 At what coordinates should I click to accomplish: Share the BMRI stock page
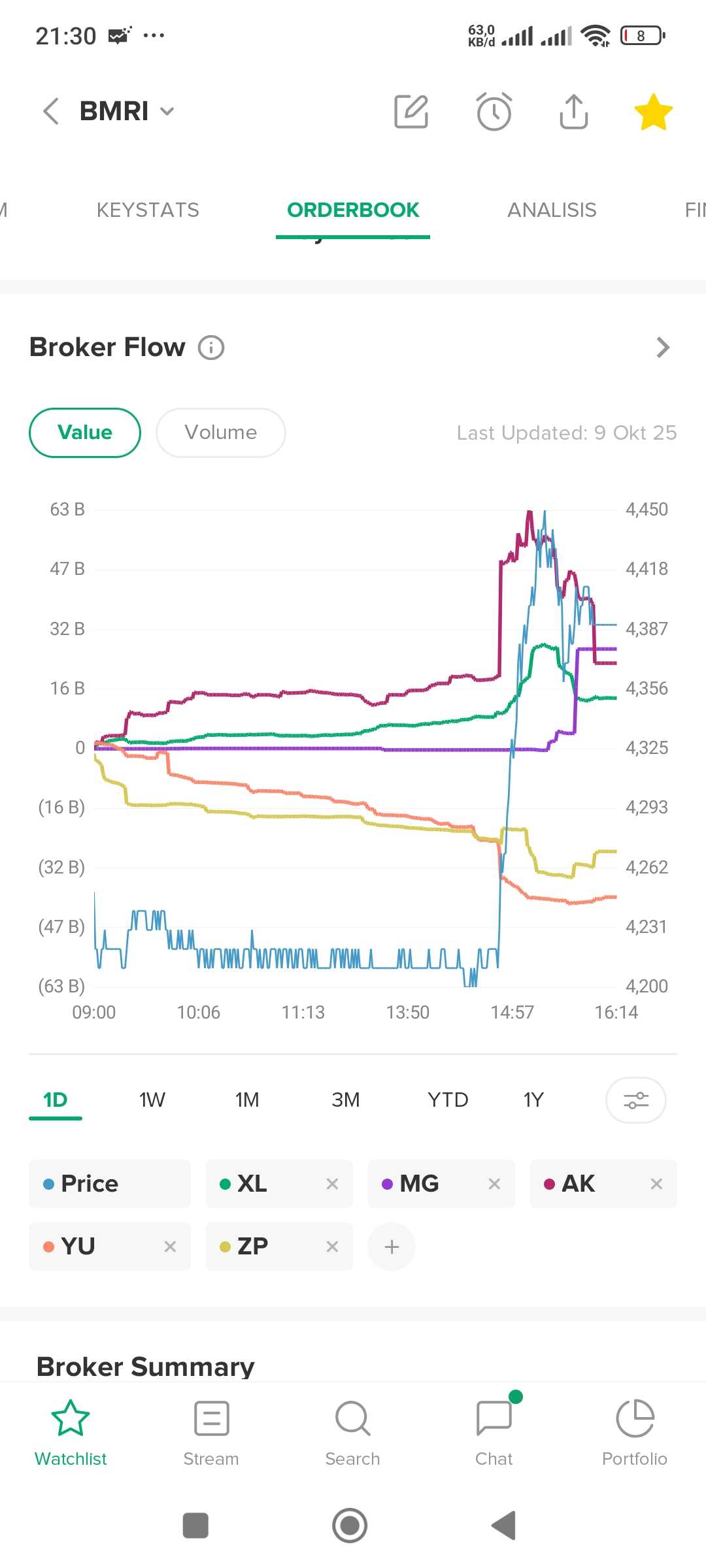pos(574,111)
